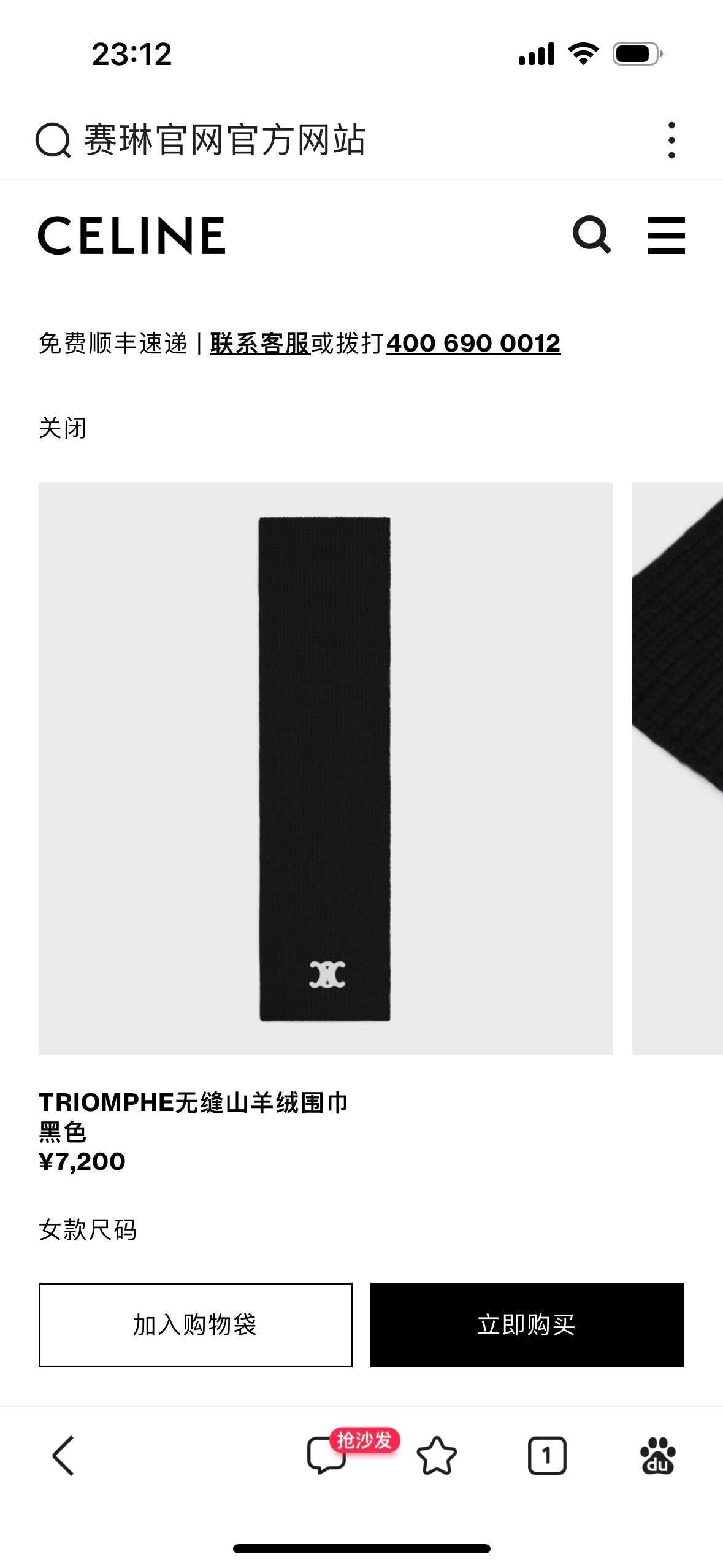Open comments with the 抢沙发 badge
The height and width of the screenshot is (1568, 723).
(327, 1455)
